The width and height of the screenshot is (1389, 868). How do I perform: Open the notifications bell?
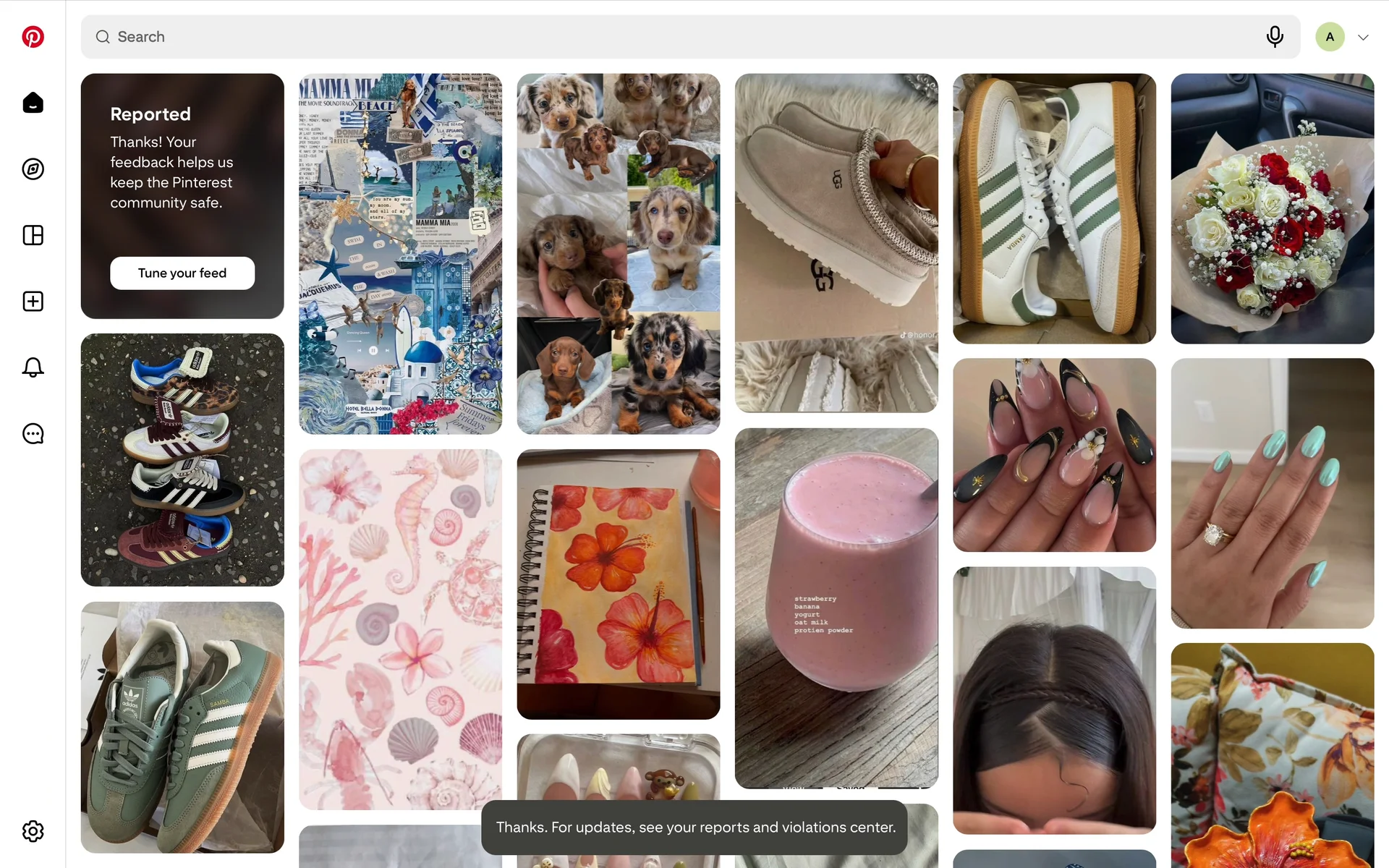(x=33, y=367)
